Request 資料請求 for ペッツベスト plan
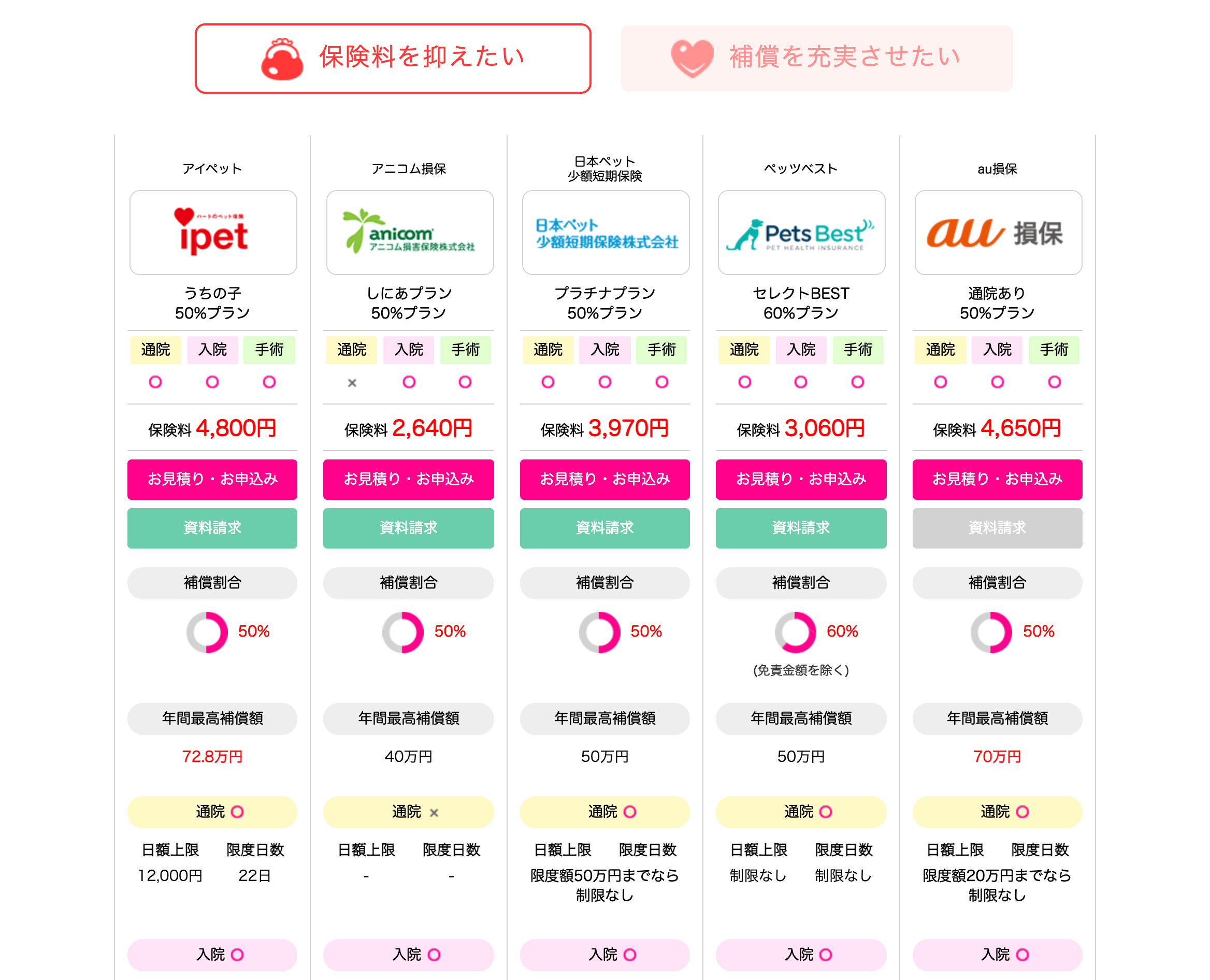The width and height of the screenshot is (1210, 980). coord(800,528)
